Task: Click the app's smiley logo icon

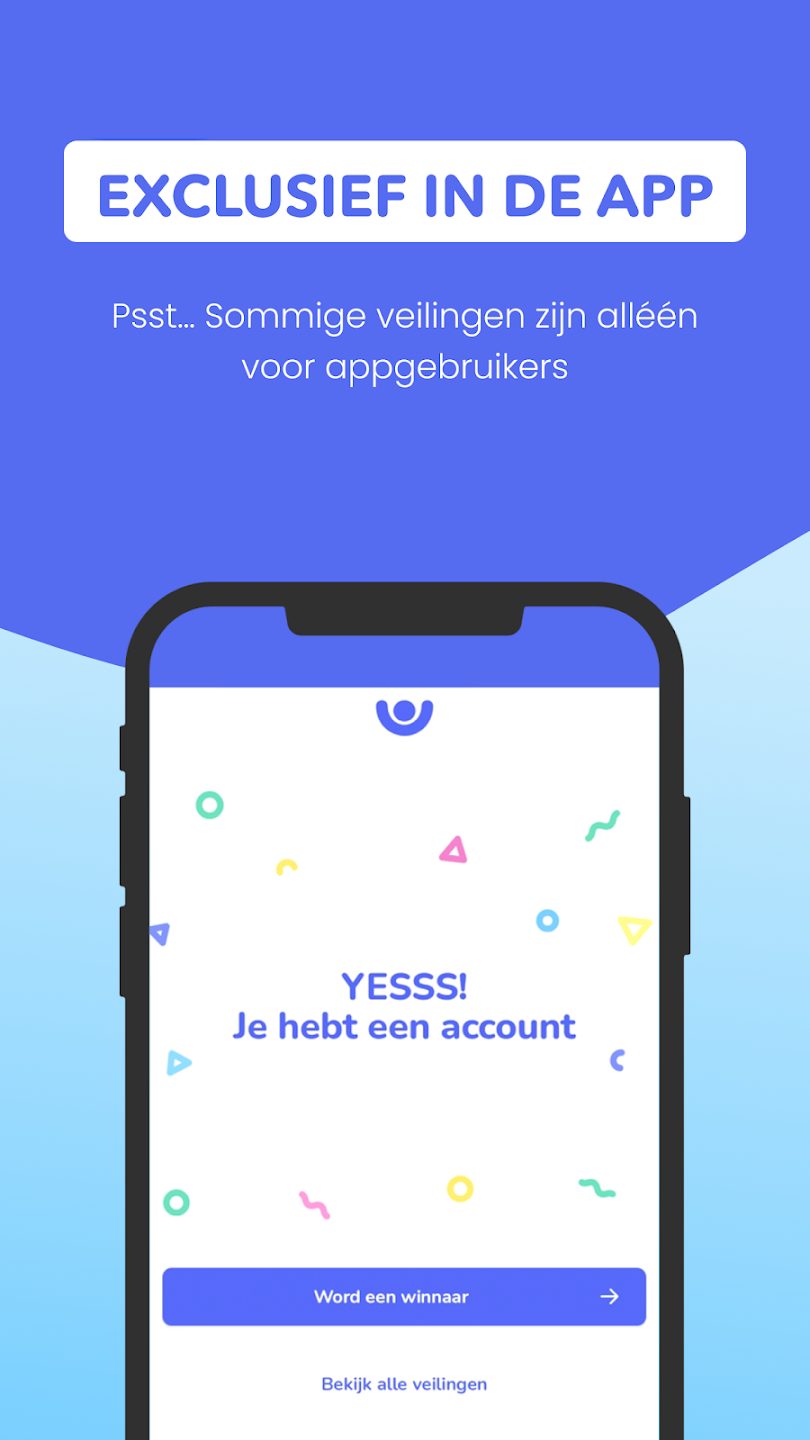Action: [404, 715]
